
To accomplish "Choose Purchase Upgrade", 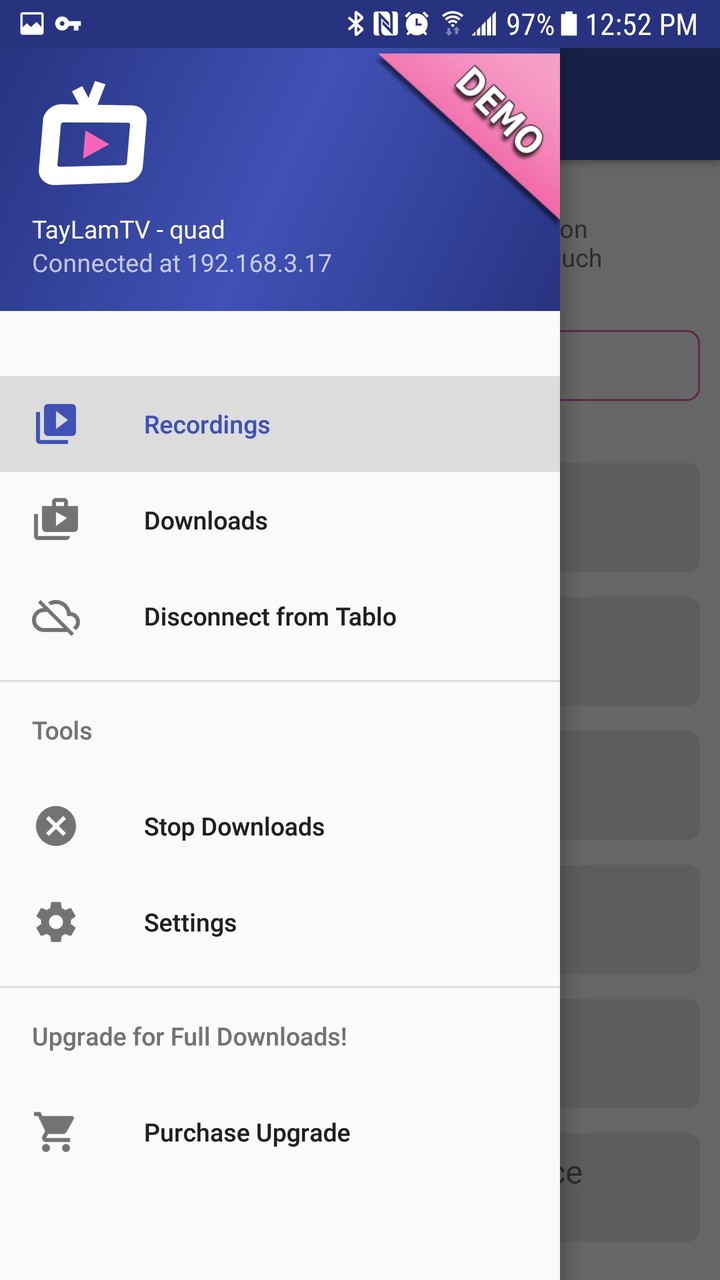I will tap(246, 1133).
